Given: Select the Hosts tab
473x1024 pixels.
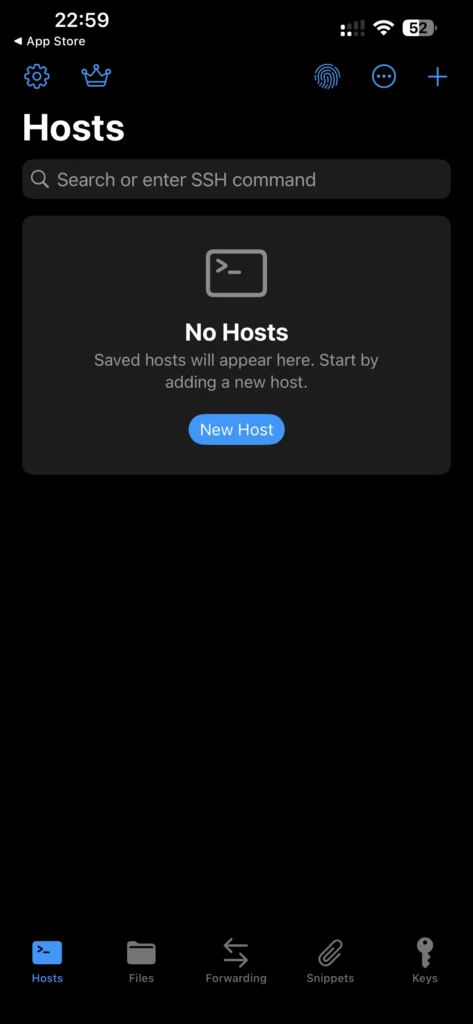Looking at the screenshot, I should pyautogui.click(x=47, y=961).
